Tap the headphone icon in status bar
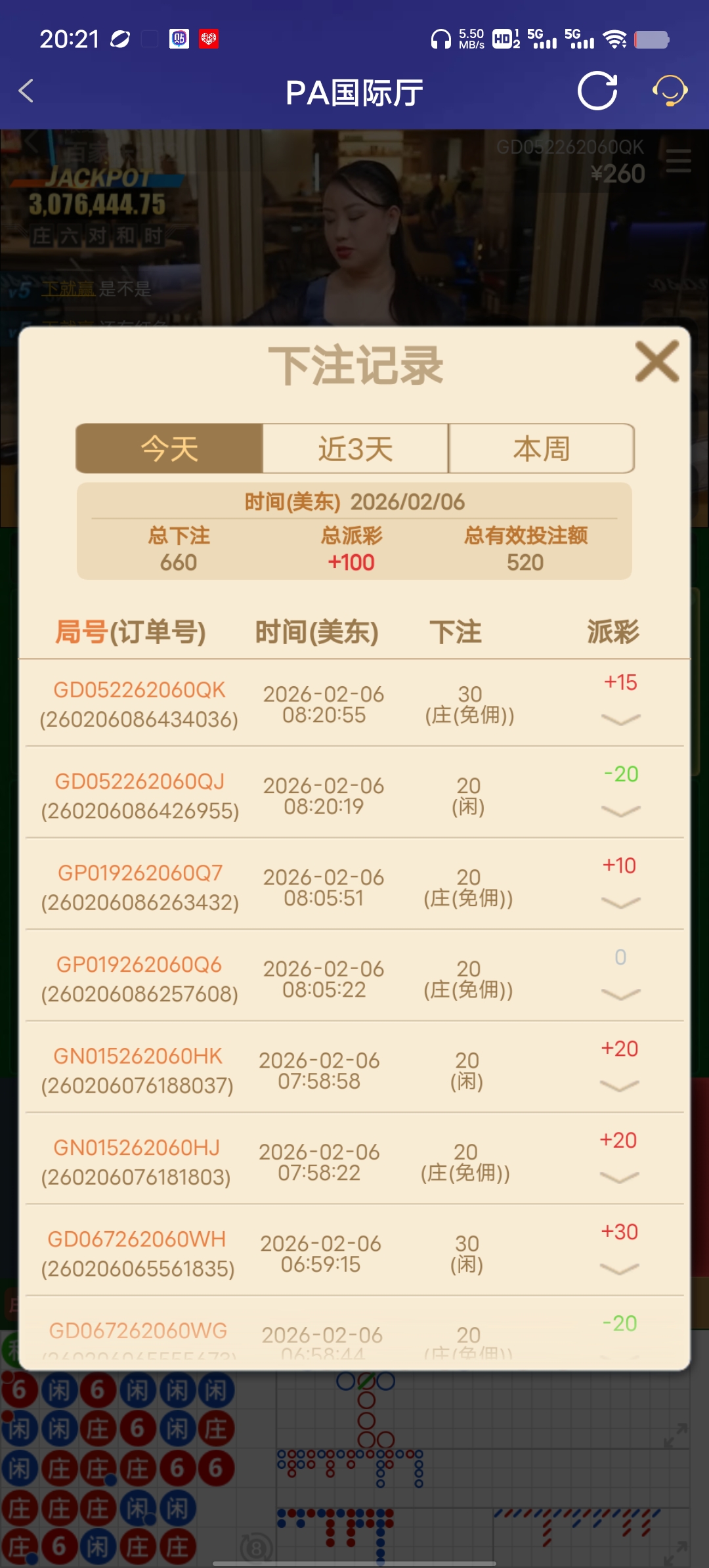This screenshot has width=709, height=1568. click(x=441, y=38)
